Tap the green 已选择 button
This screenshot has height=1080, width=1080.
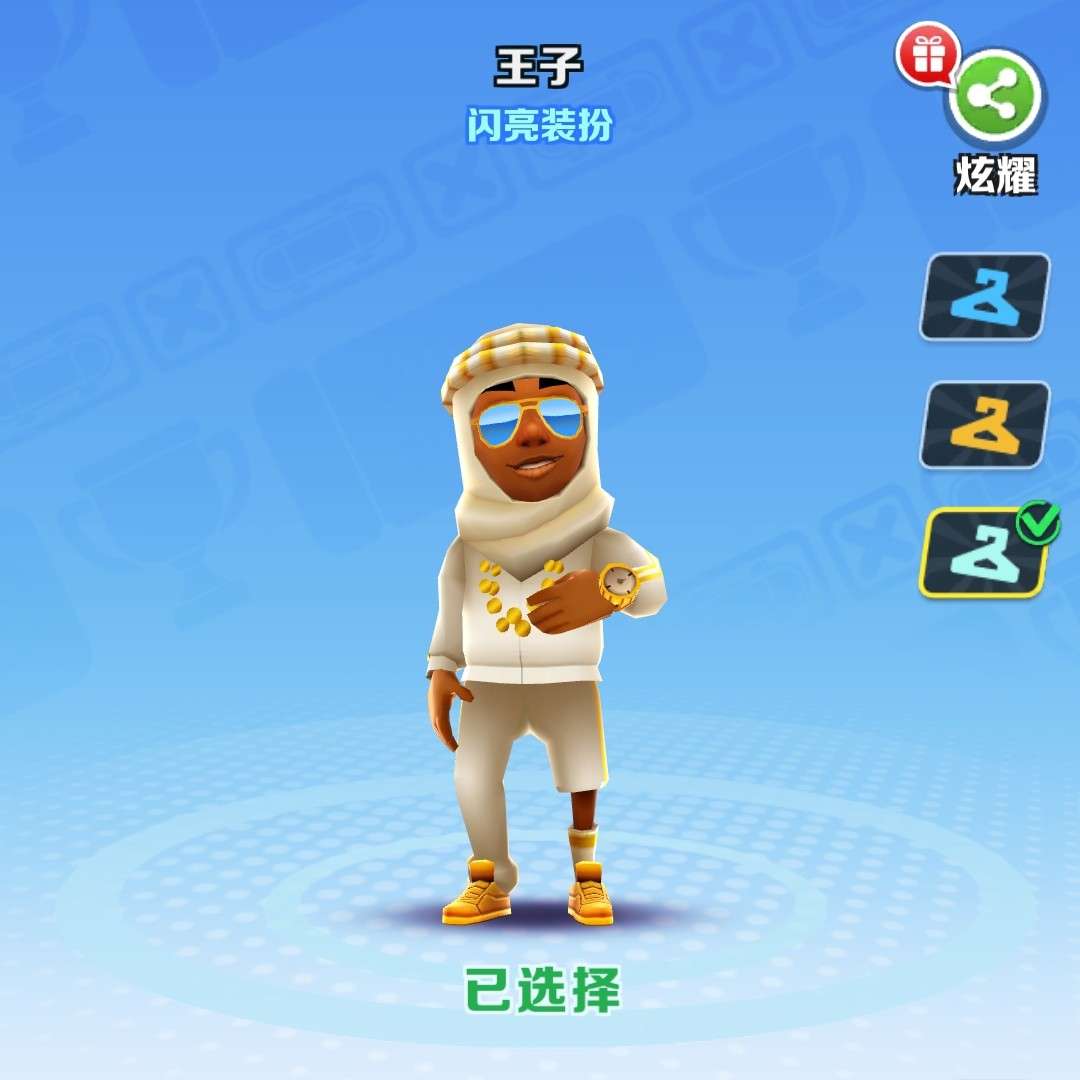541,990
